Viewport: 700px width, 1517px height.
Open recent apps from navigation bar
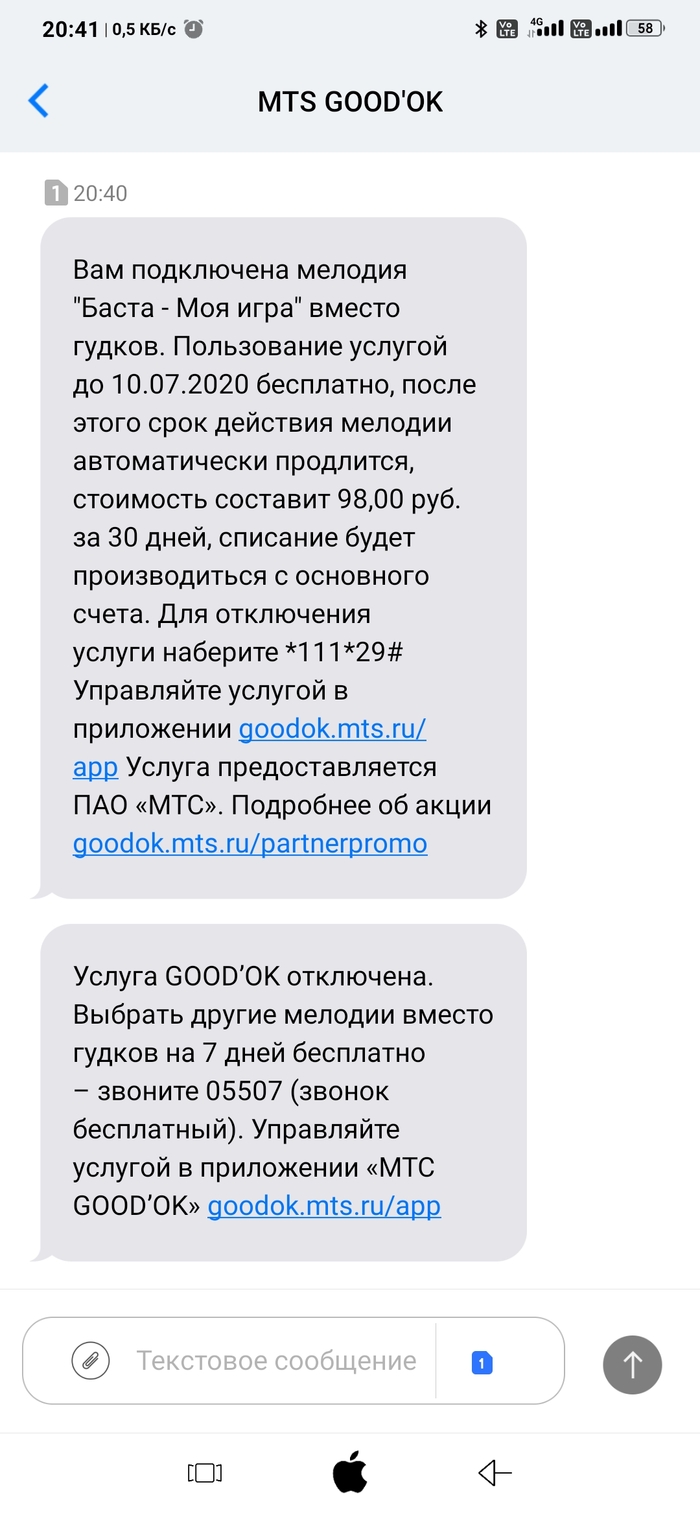(204, 1472)
